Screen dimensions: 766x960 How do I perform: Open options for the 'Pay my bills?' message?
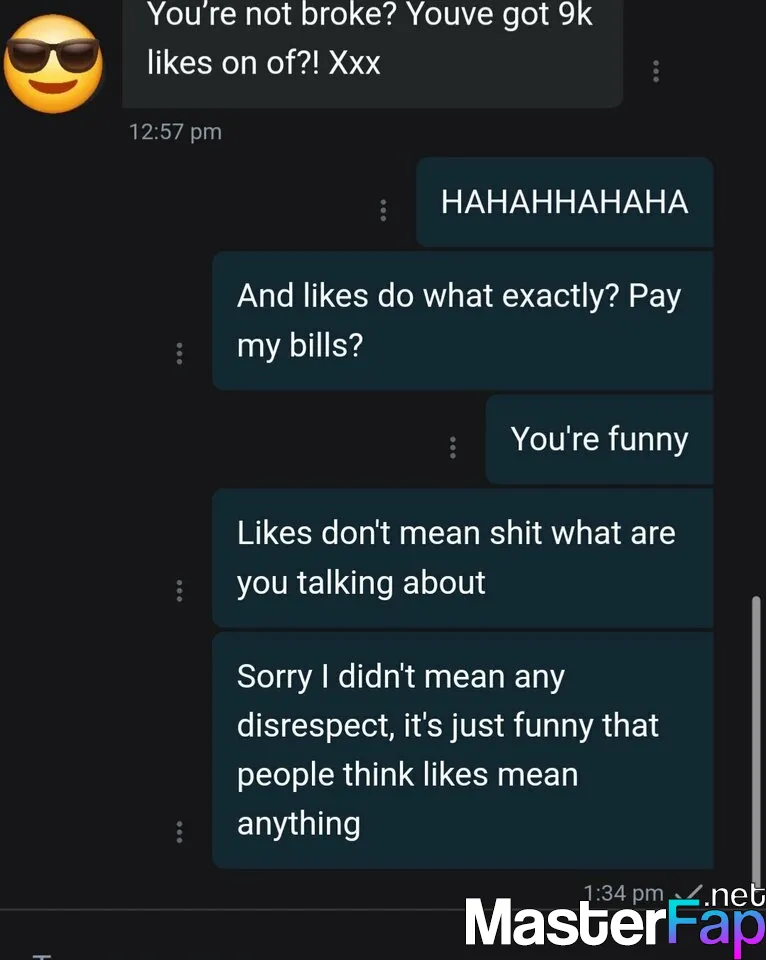[x=179, y=353]
